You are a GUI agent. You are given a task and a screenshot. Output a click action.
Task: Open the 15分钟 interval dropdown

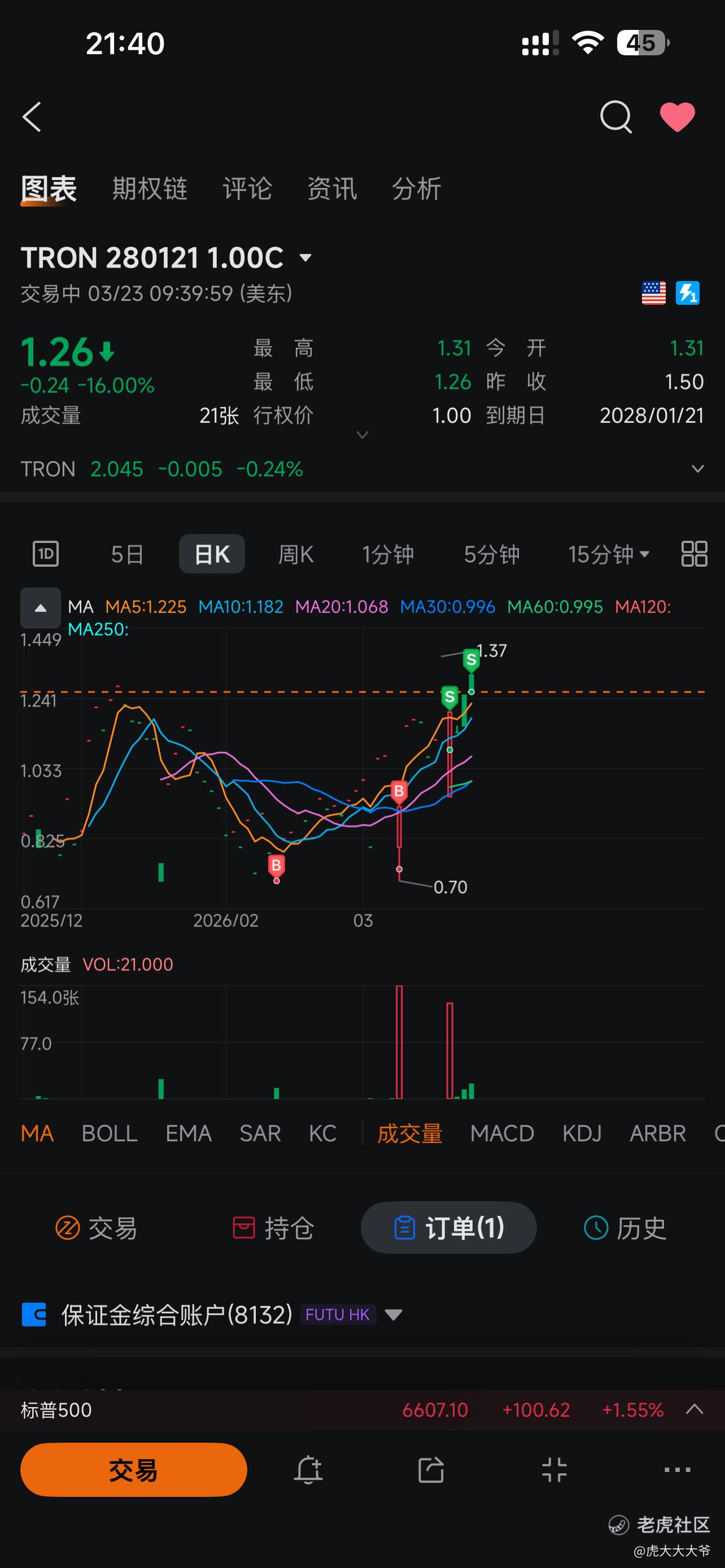(x=609, y=554)
